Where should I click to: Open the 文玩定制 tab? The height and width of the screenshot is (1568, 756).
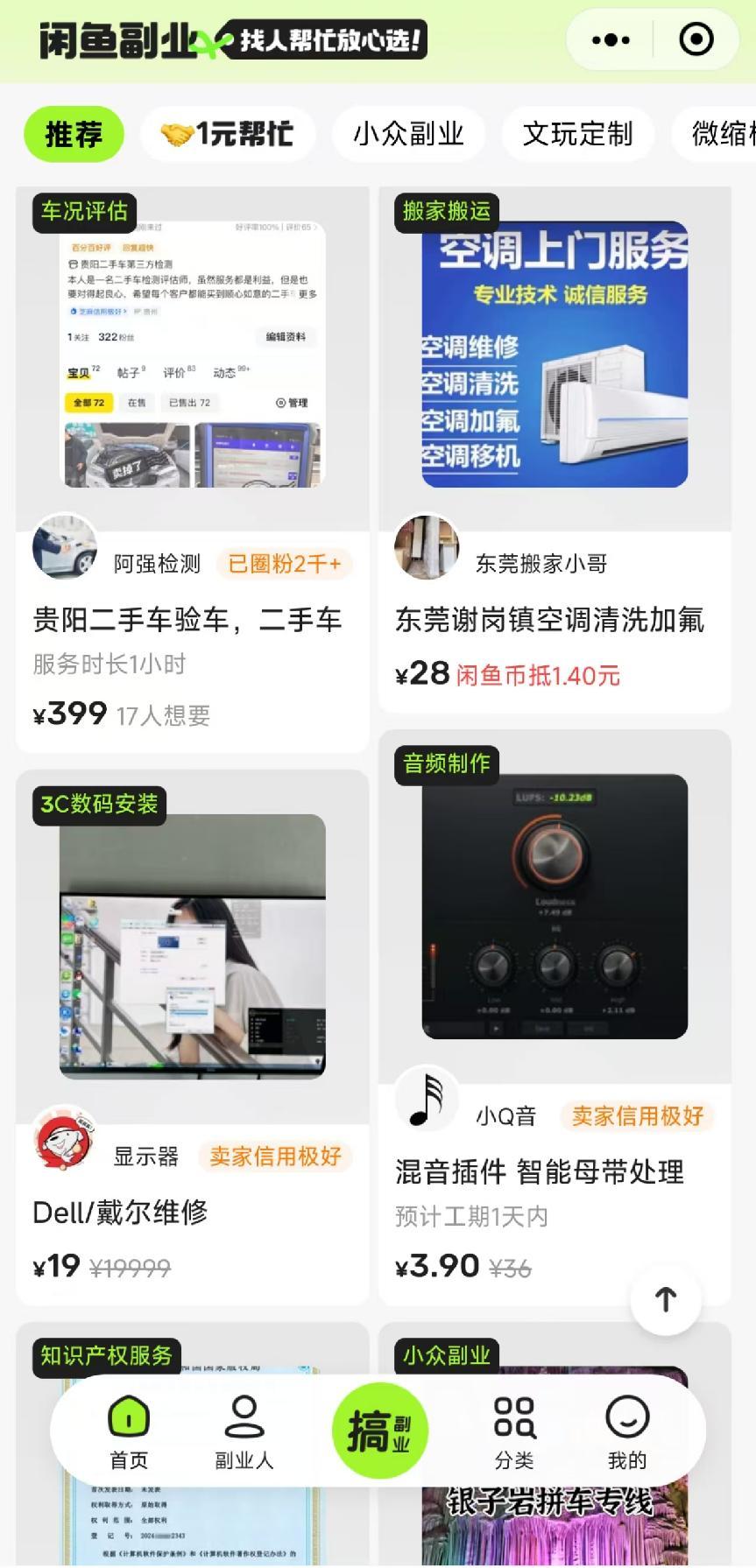click(x=577, y=135)
